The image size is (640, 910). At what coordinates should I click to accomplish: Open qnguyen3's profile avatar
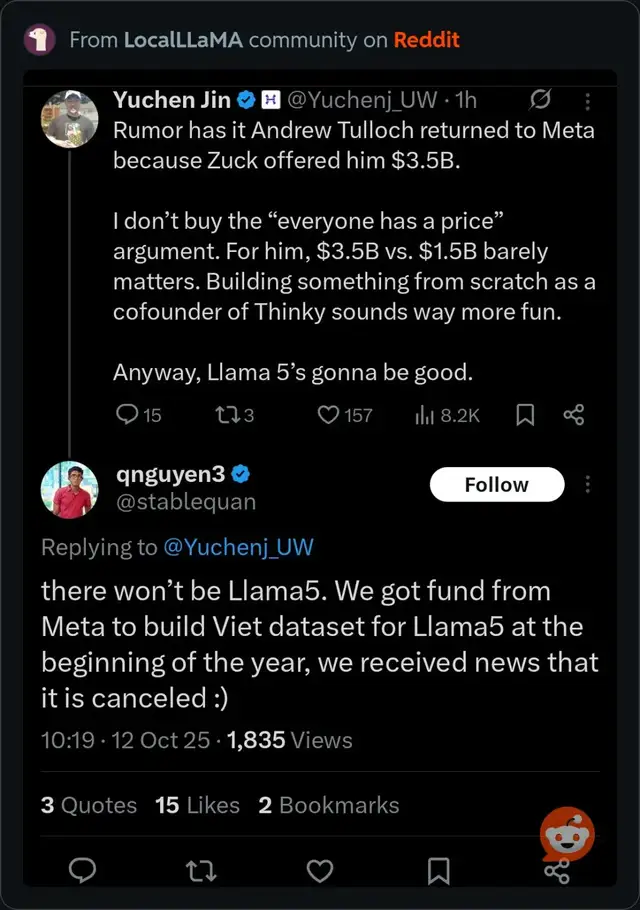(x=69, y=490)
